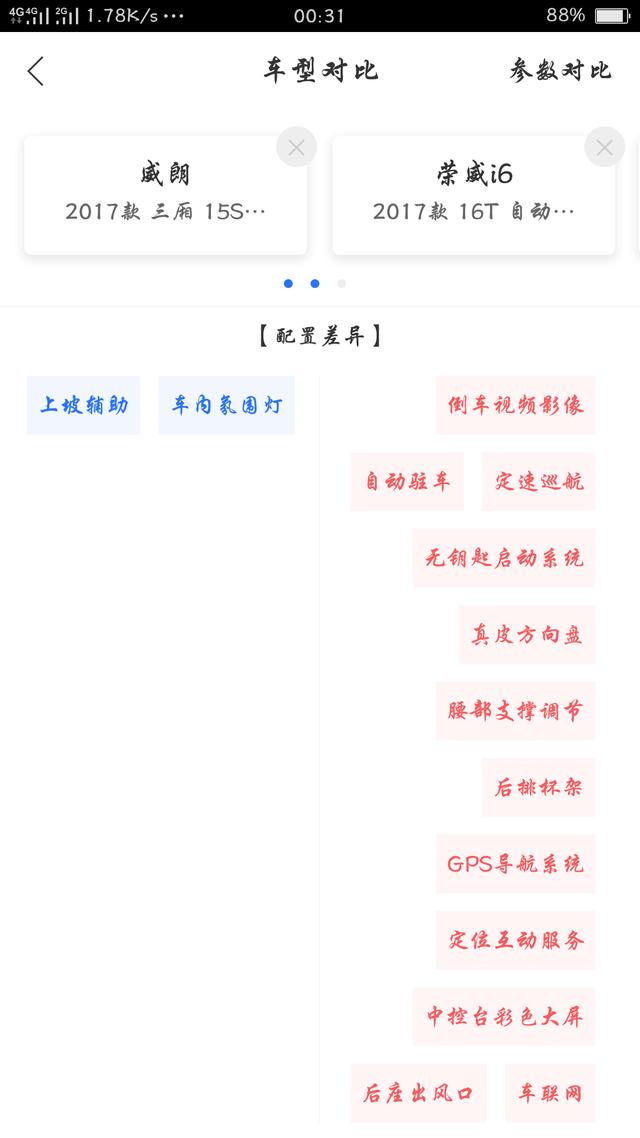The width and height of the screenshot is (640, 1138).
Task: Tap the 中控台彩色大屏 chip
Action: (504, 1017)
